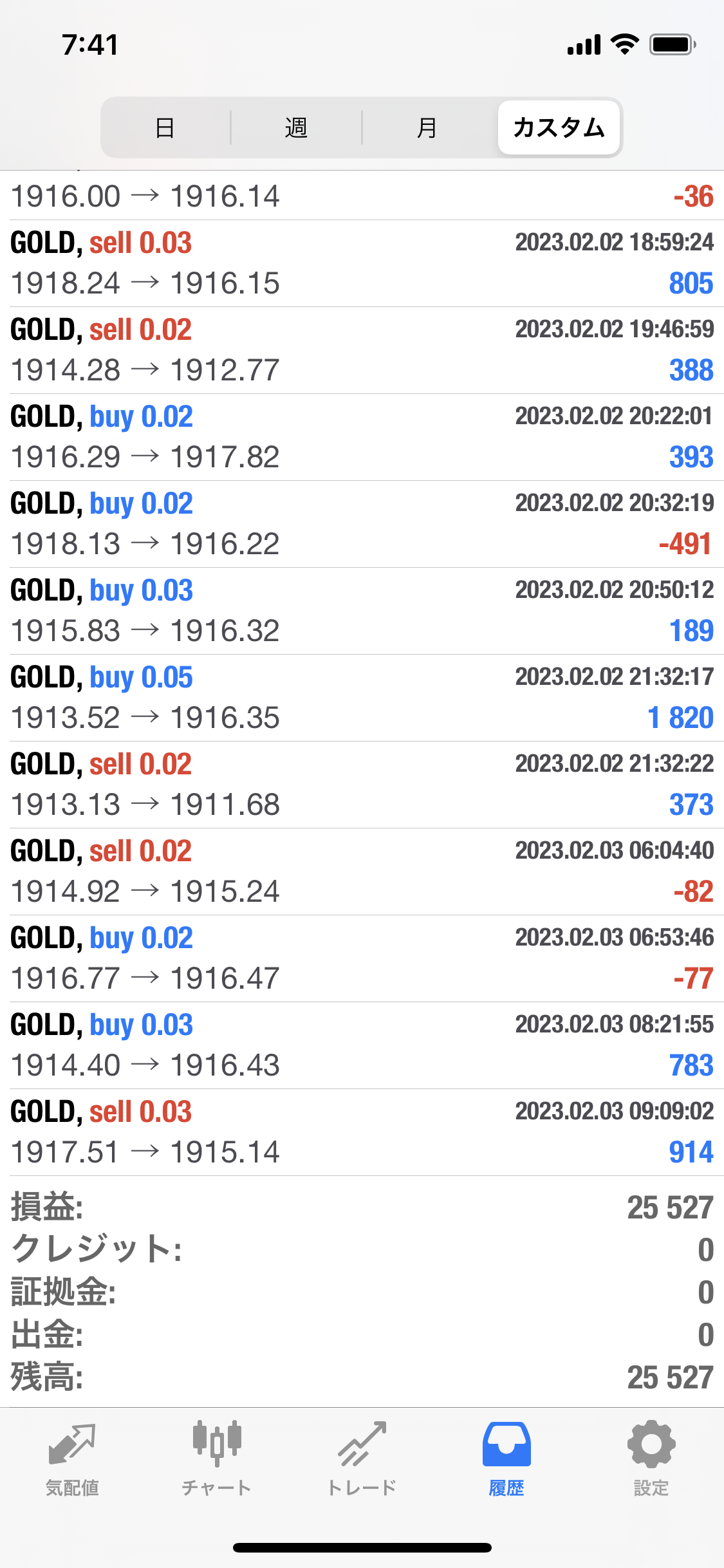Expand the GOLD buy trade at 20:50:12
This screenshot has height=1568, width=724.
point(362,611)
